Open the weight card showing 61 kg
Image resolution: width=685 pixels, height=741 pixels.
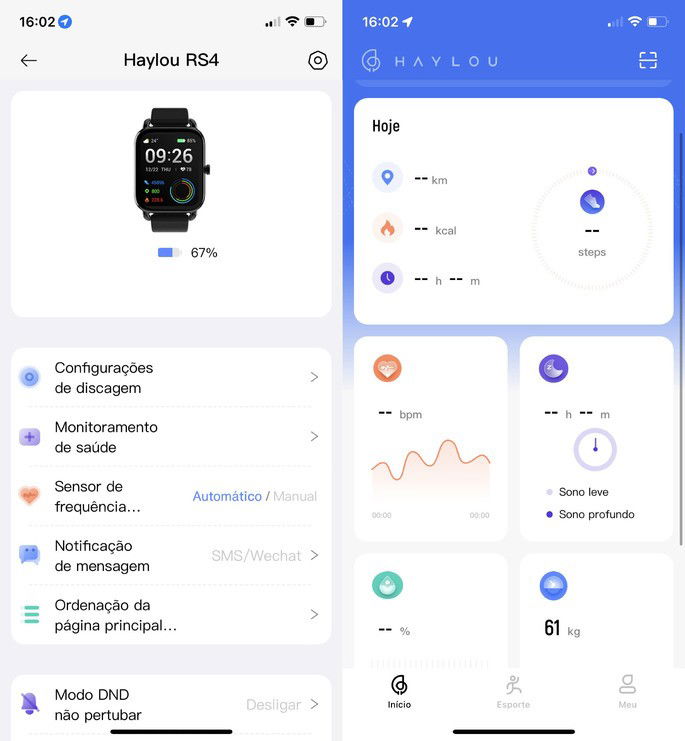596,610
